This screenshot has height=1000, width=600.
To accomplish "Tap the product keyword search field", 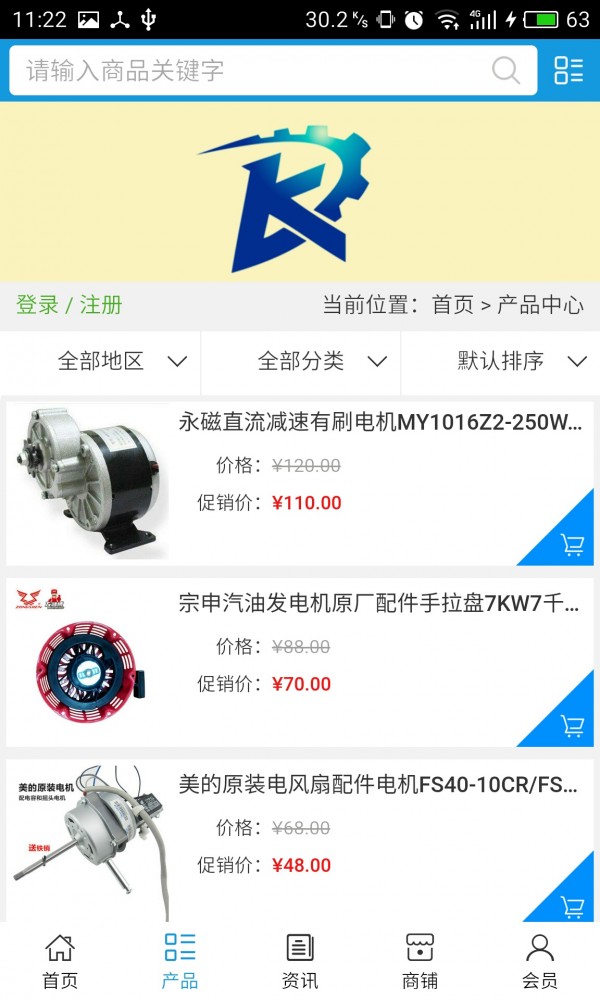I will coord(250,70).
